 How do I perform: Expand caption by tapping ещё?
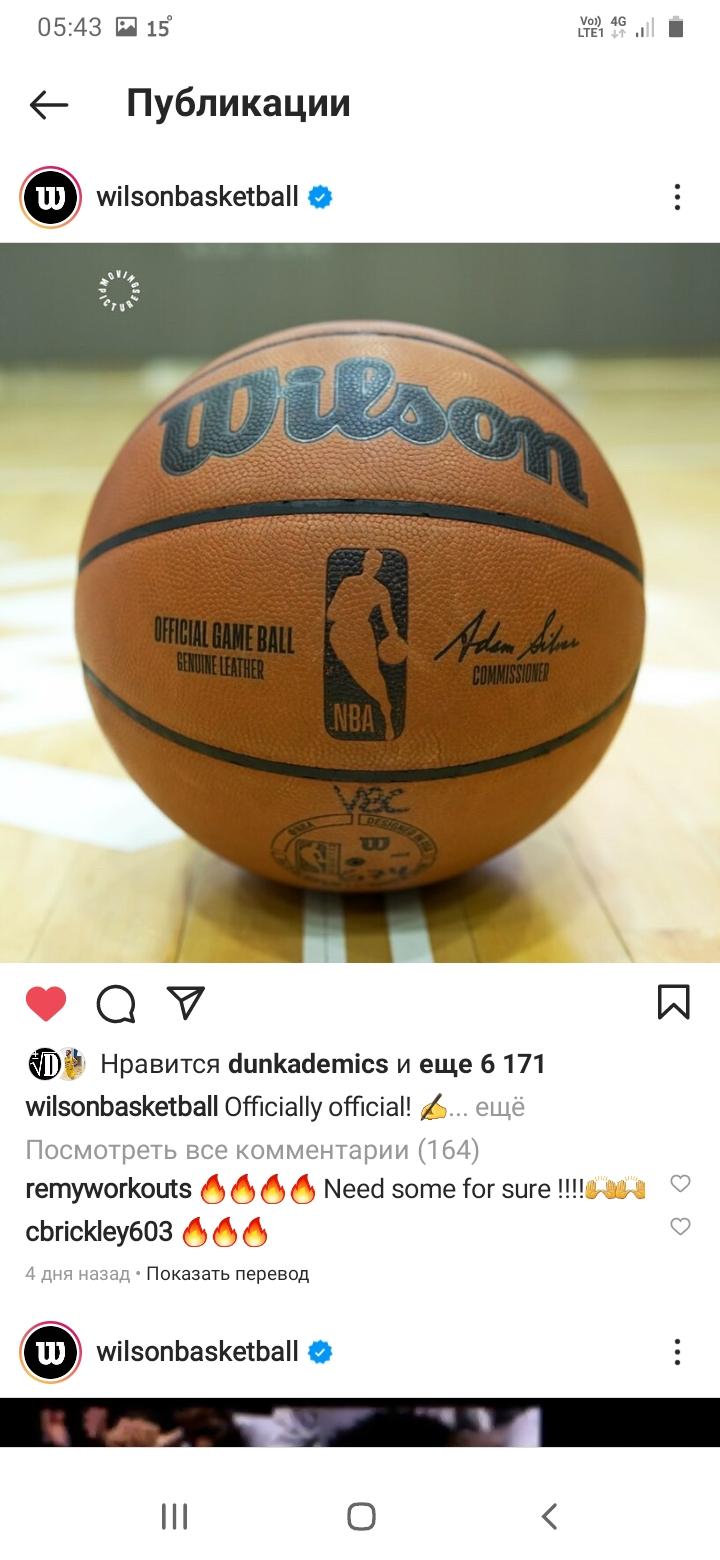(499, 1107)
